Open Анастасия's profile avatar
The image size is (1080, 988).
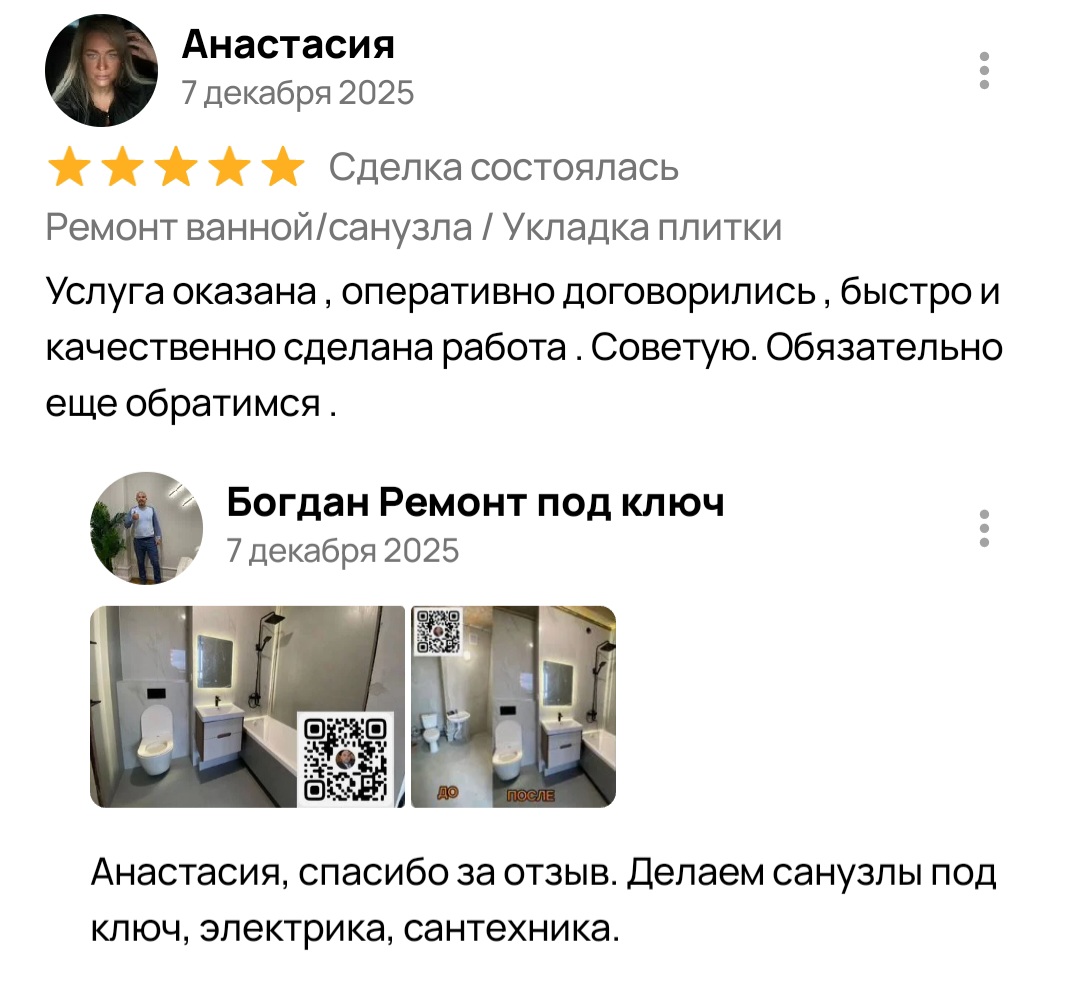(102, 71)
